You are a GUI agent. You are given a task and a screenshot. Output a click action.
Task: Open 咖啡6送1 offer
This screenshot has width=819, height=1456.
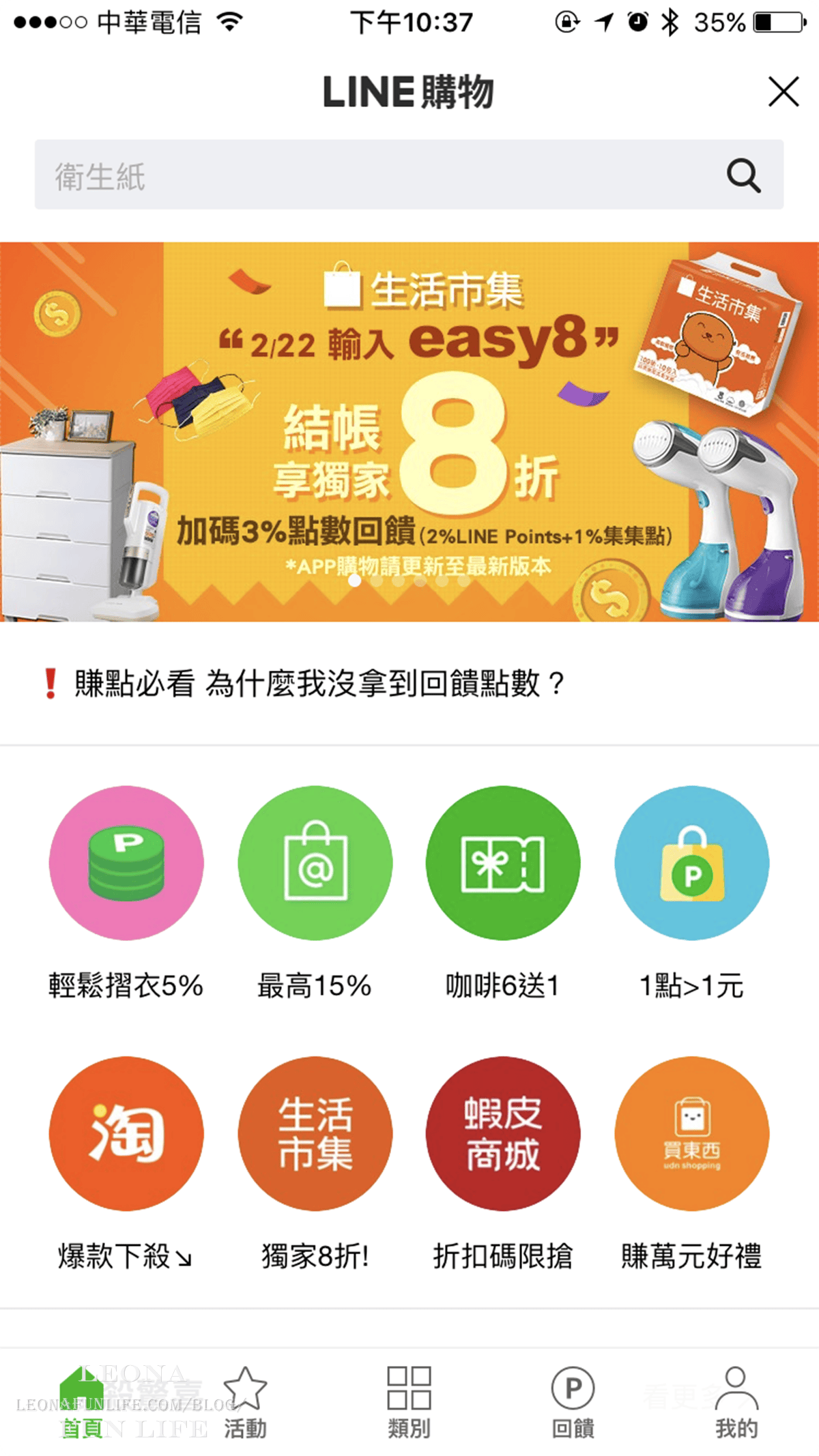pyautogui.click(x=503, y=863)
